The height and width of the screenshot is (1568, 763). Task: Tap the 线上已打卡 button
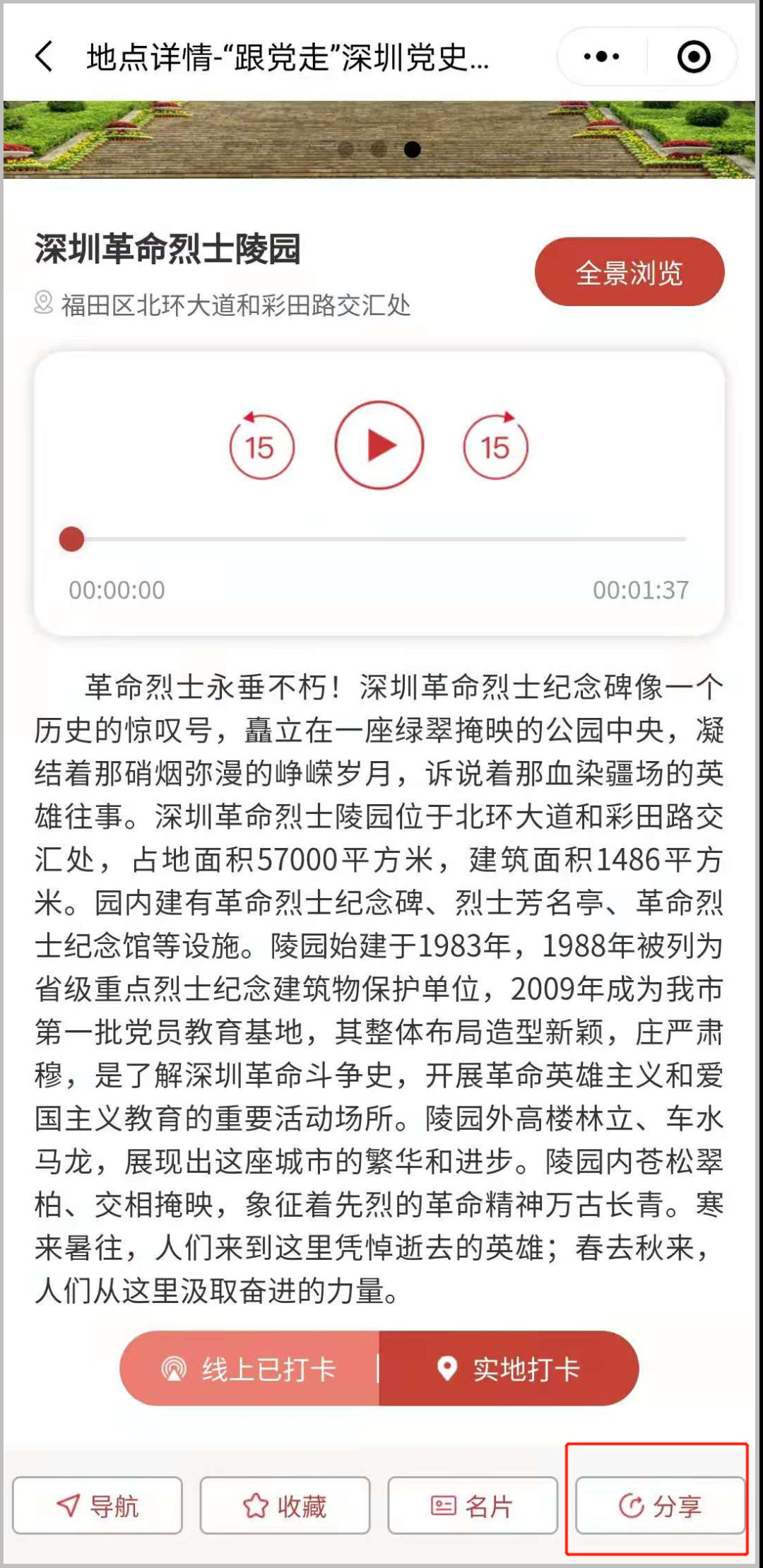tap(249, 1369)
